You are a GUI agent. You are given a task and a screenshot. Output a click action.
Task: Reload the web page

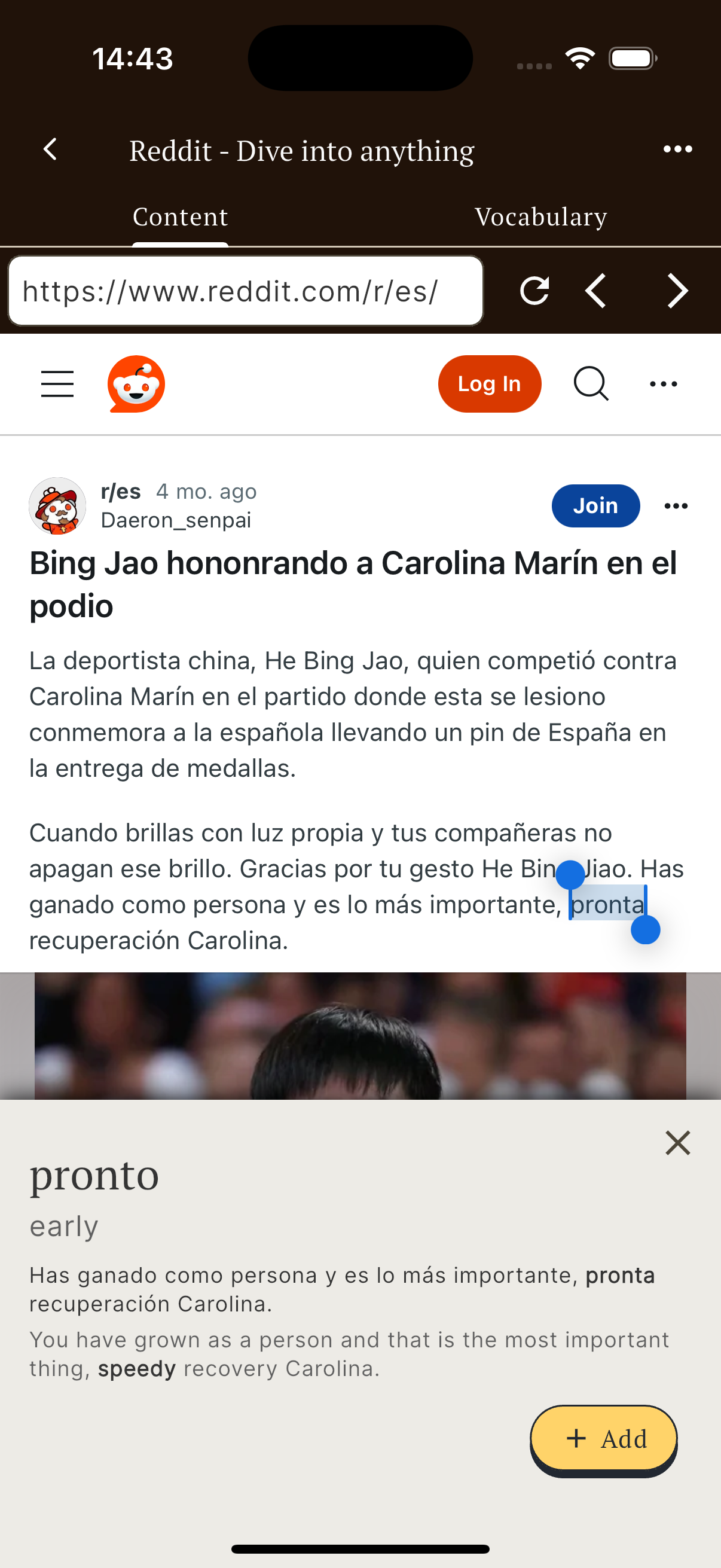point(534,291)
